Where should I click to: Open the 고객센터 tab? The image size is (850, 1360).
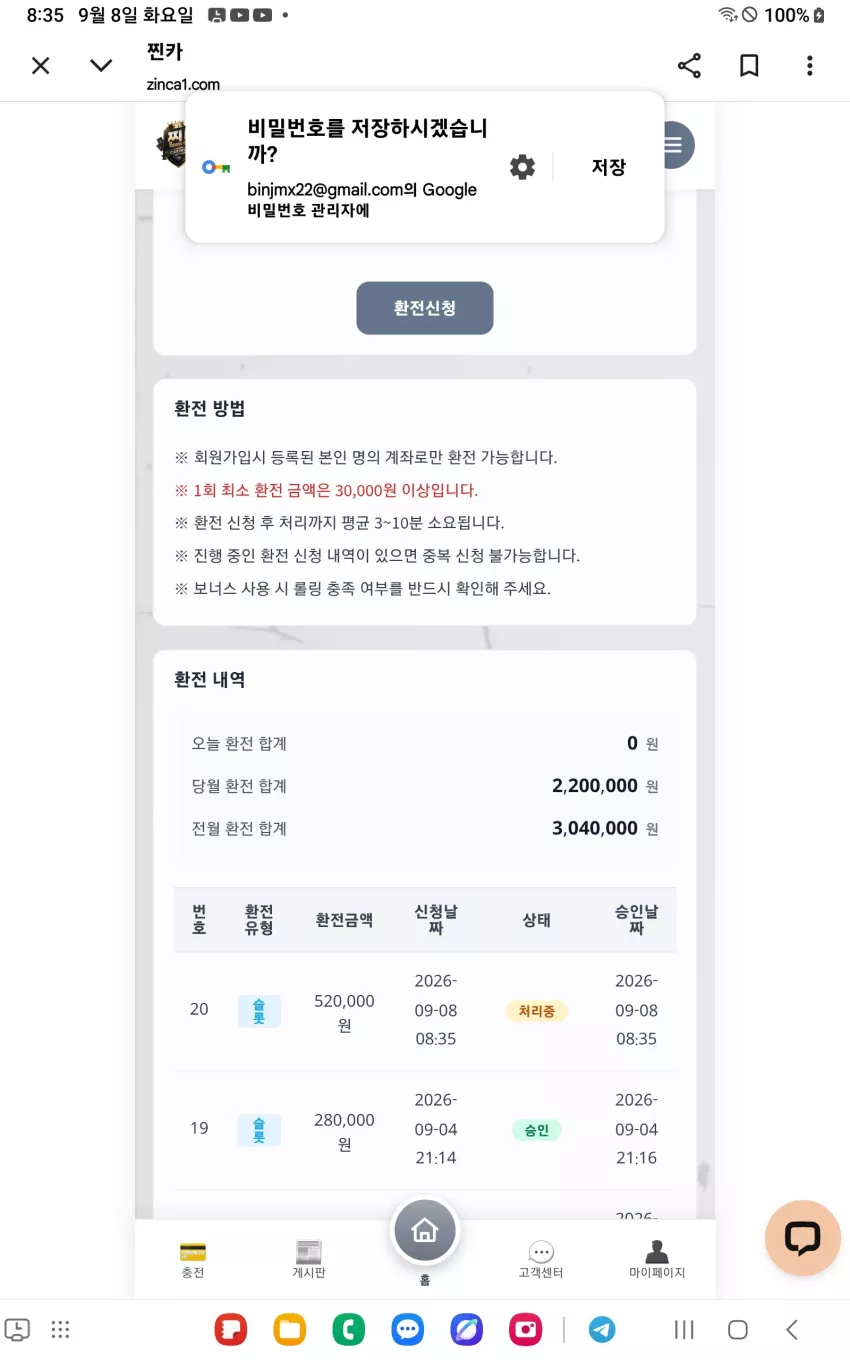coord(541,1259)
